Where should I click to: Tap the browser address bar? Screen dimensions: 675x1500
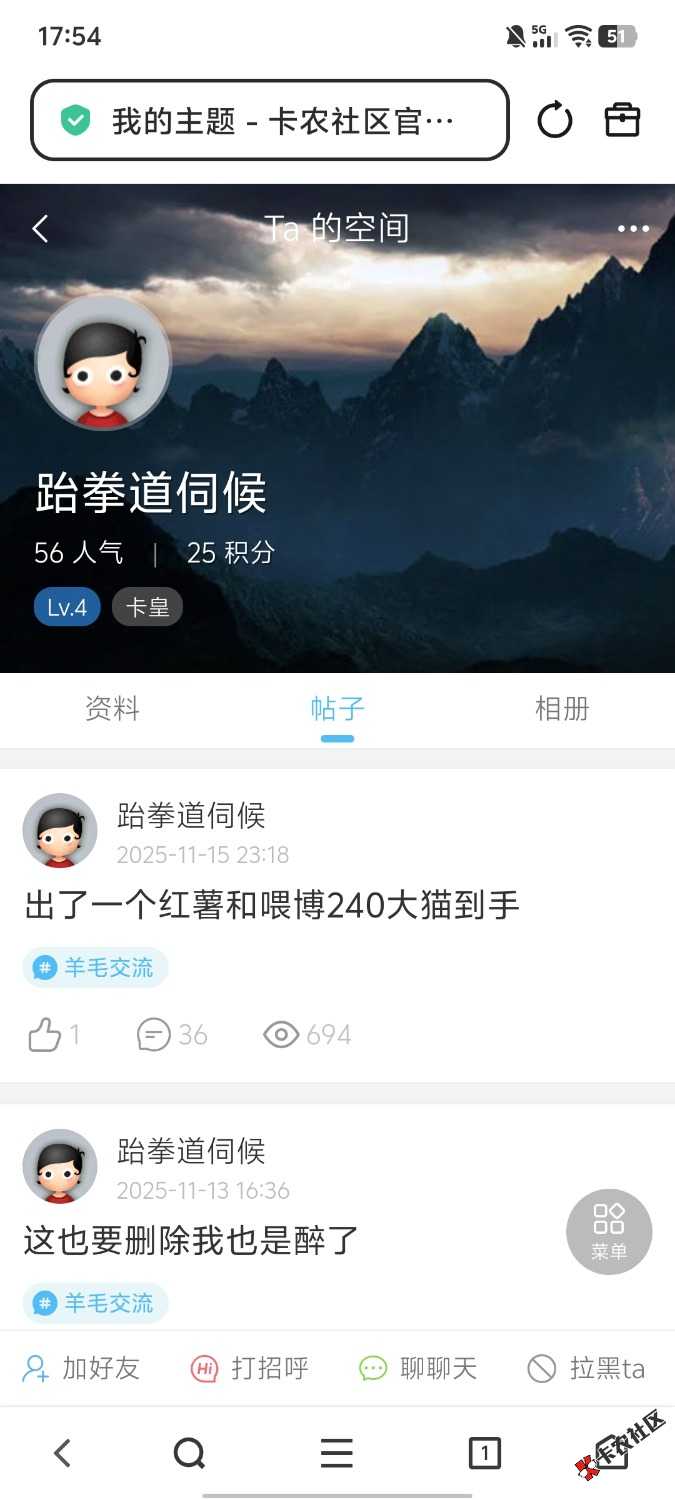tap(270, 121)
